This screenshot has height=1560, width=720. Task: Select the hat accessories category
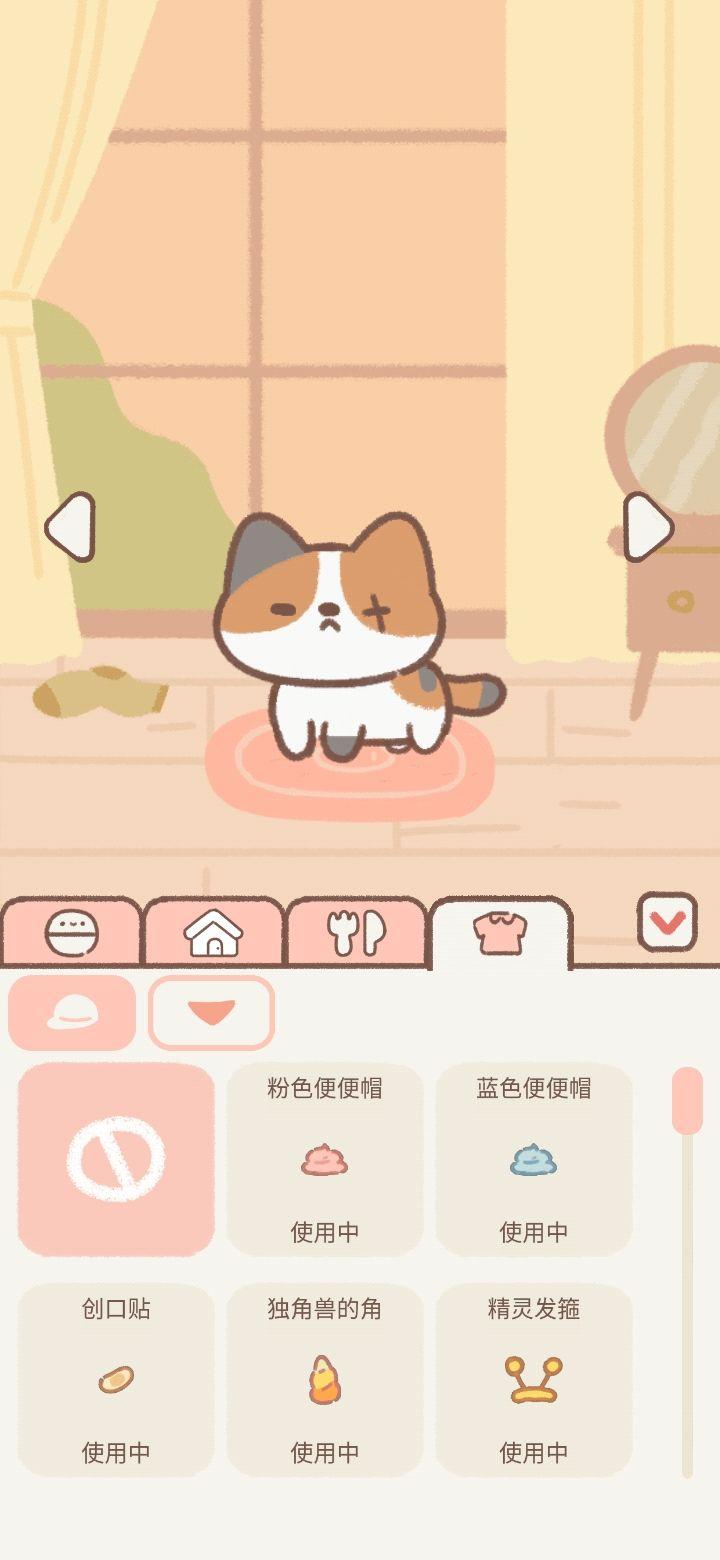pyautogui.click(x=72, y=1013)
